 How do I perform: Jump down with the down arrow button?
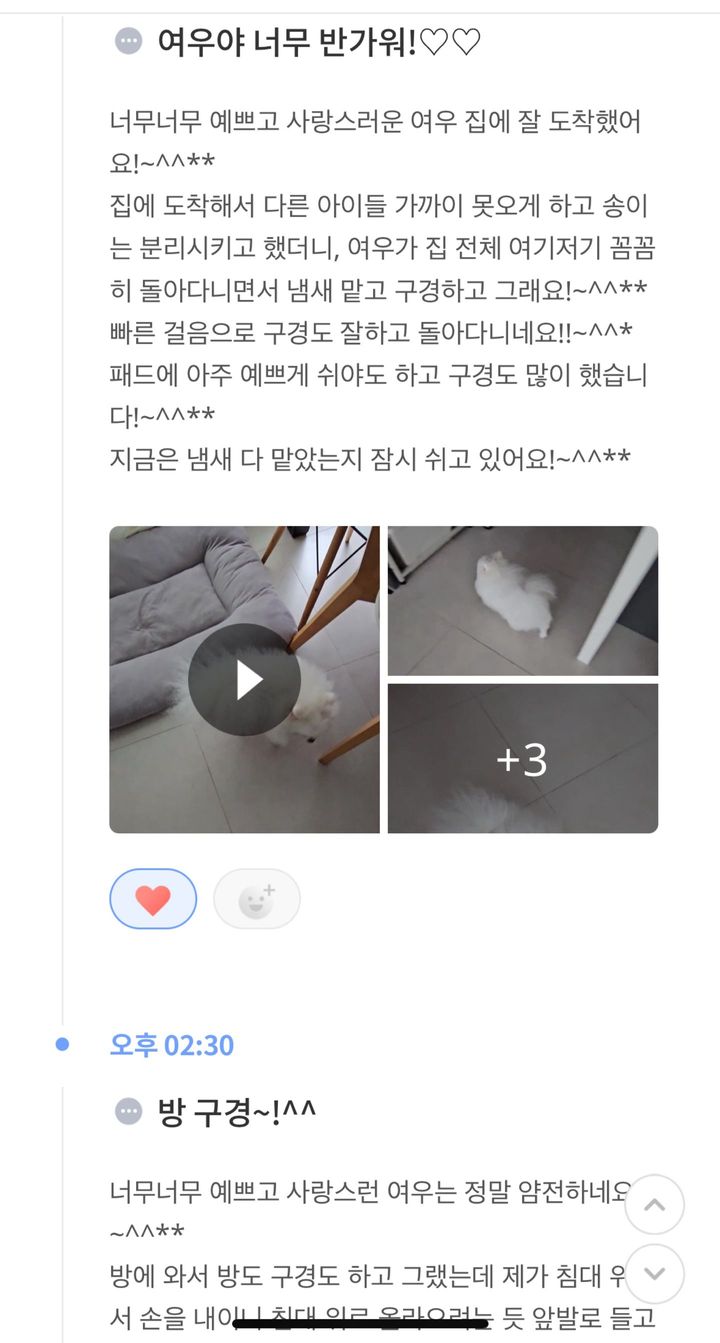[654, 1273]
